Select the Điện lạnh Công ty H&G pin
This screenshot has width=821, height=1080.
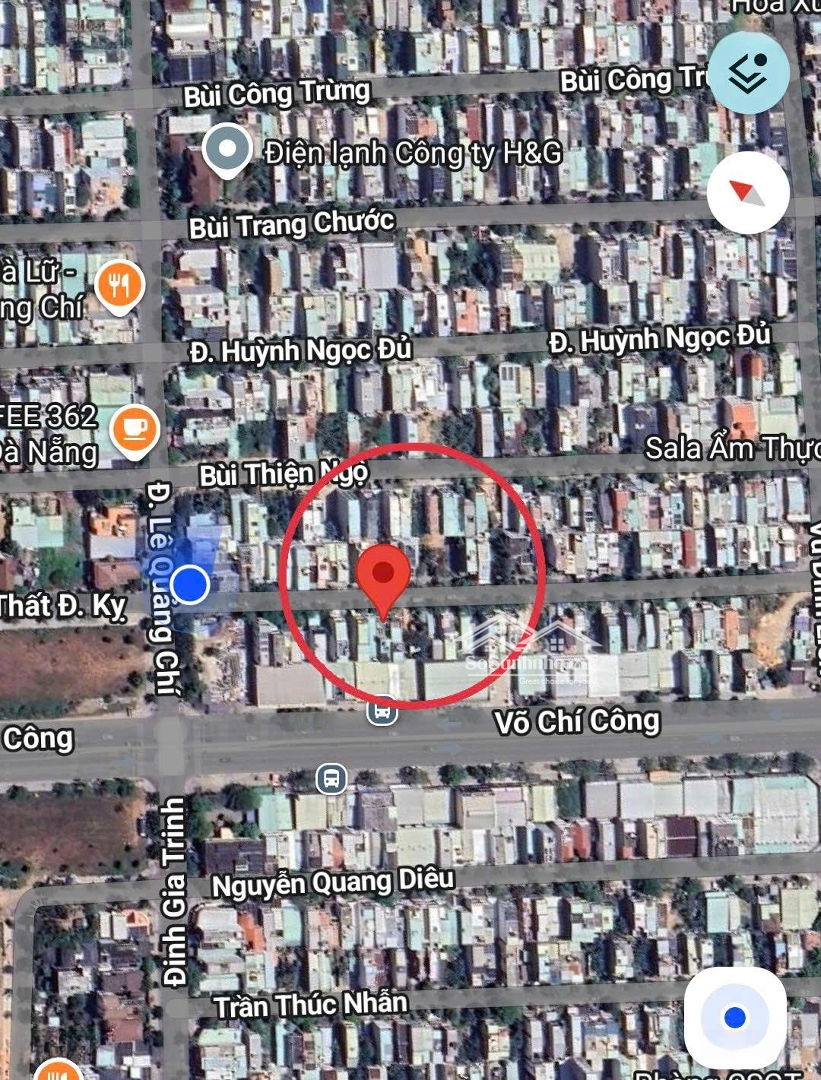[x=228, y=152]
